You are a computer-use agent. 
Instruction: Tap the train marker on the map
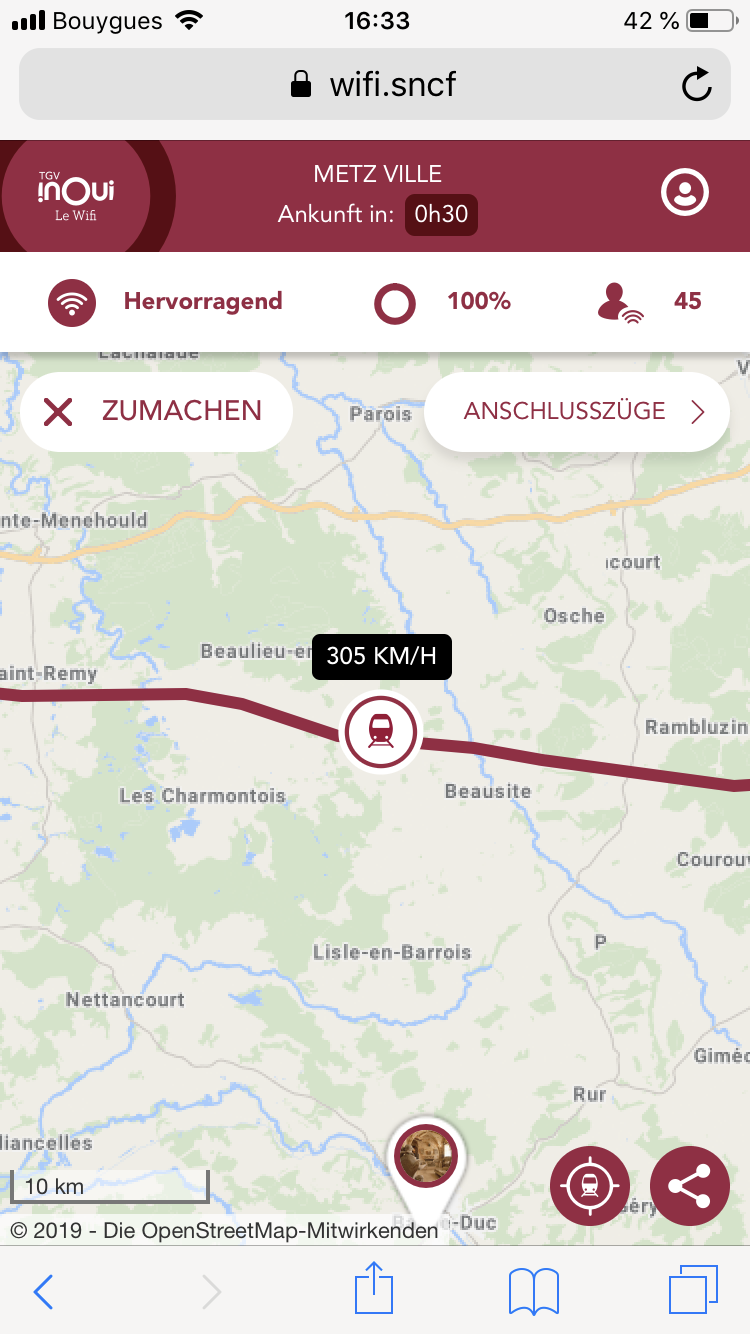click(x=380, y=731)
